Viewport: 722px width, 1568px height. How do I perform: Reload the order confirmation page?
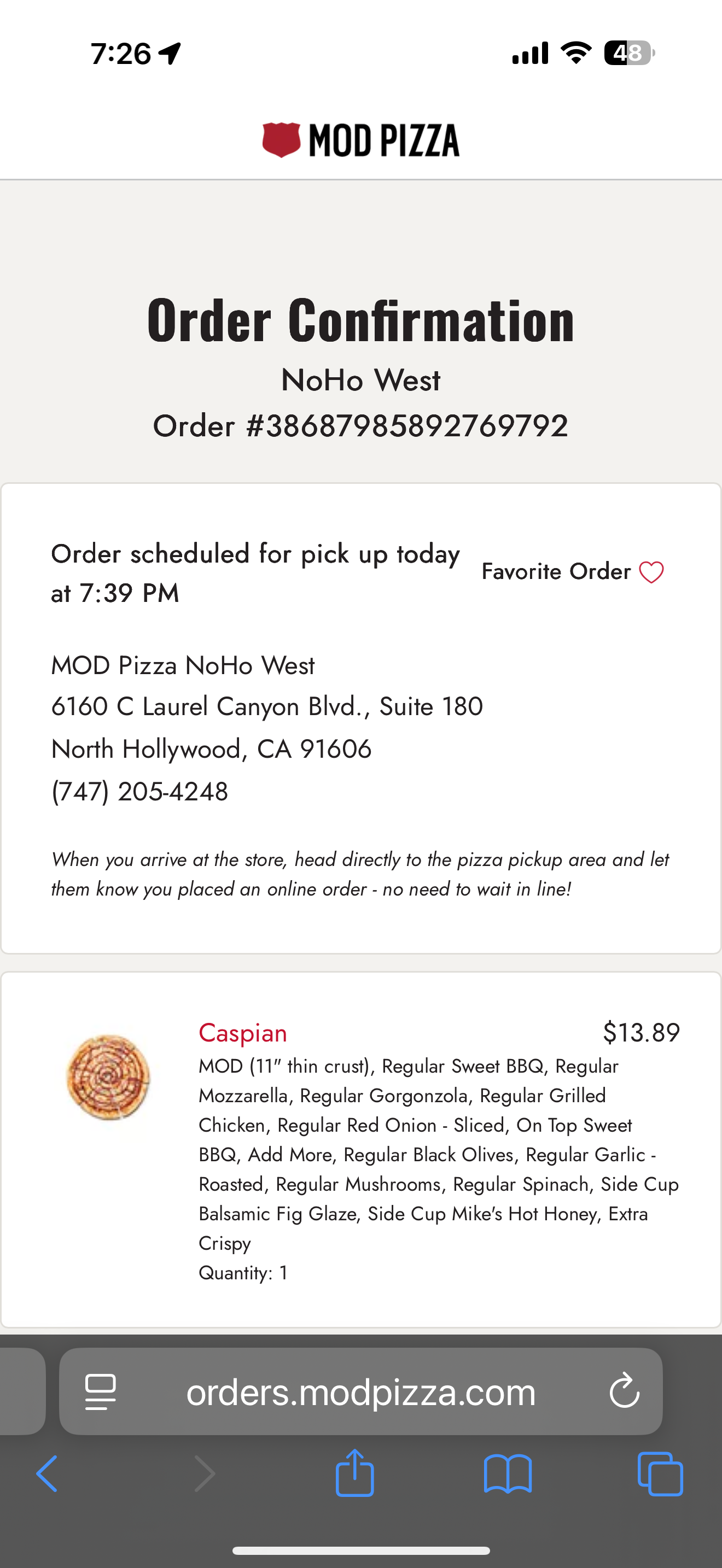[624, 1391]
